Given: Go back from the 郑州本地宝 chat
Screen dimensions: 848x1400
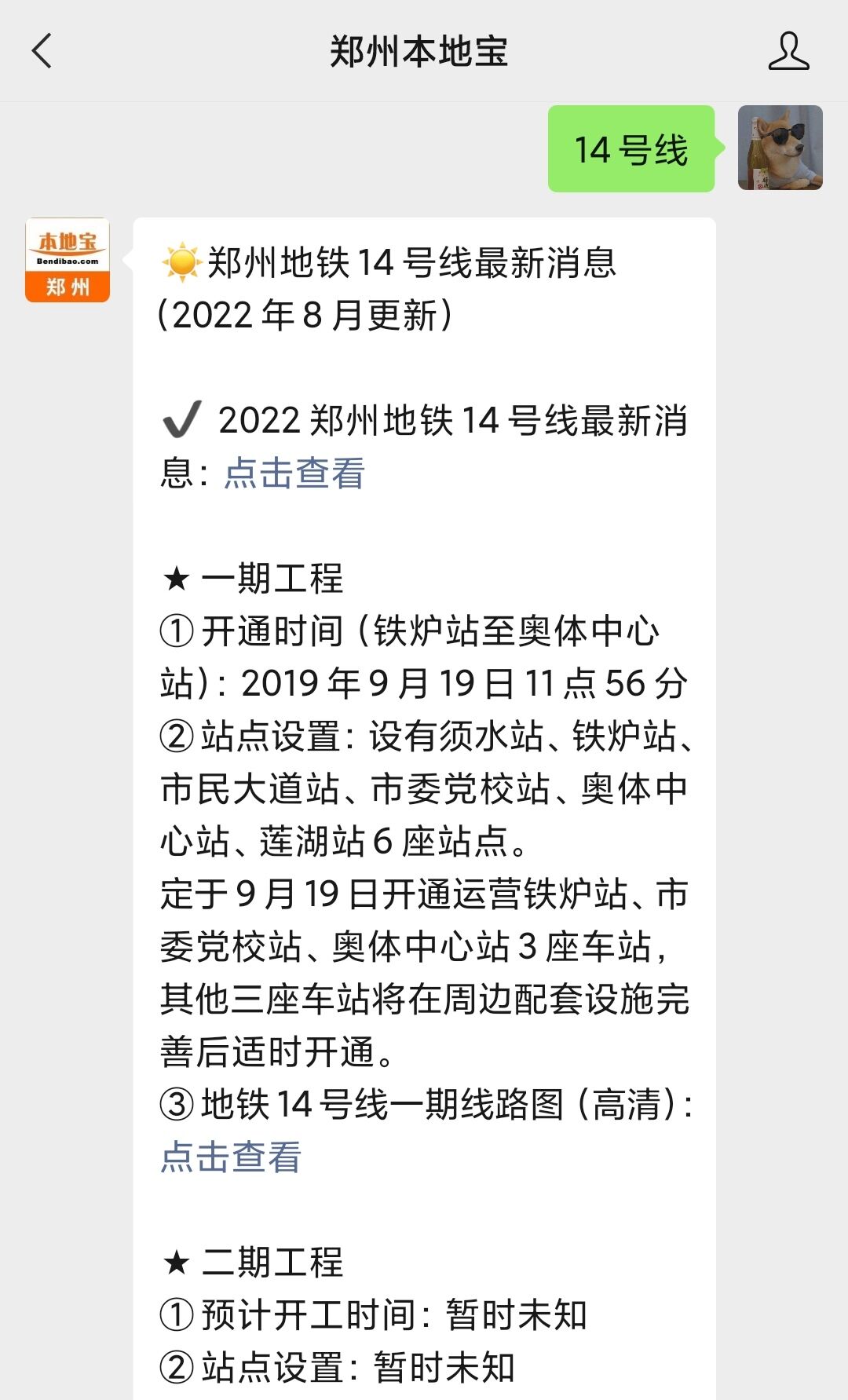Looking at the screenshot, I should [x=42, y=51].
